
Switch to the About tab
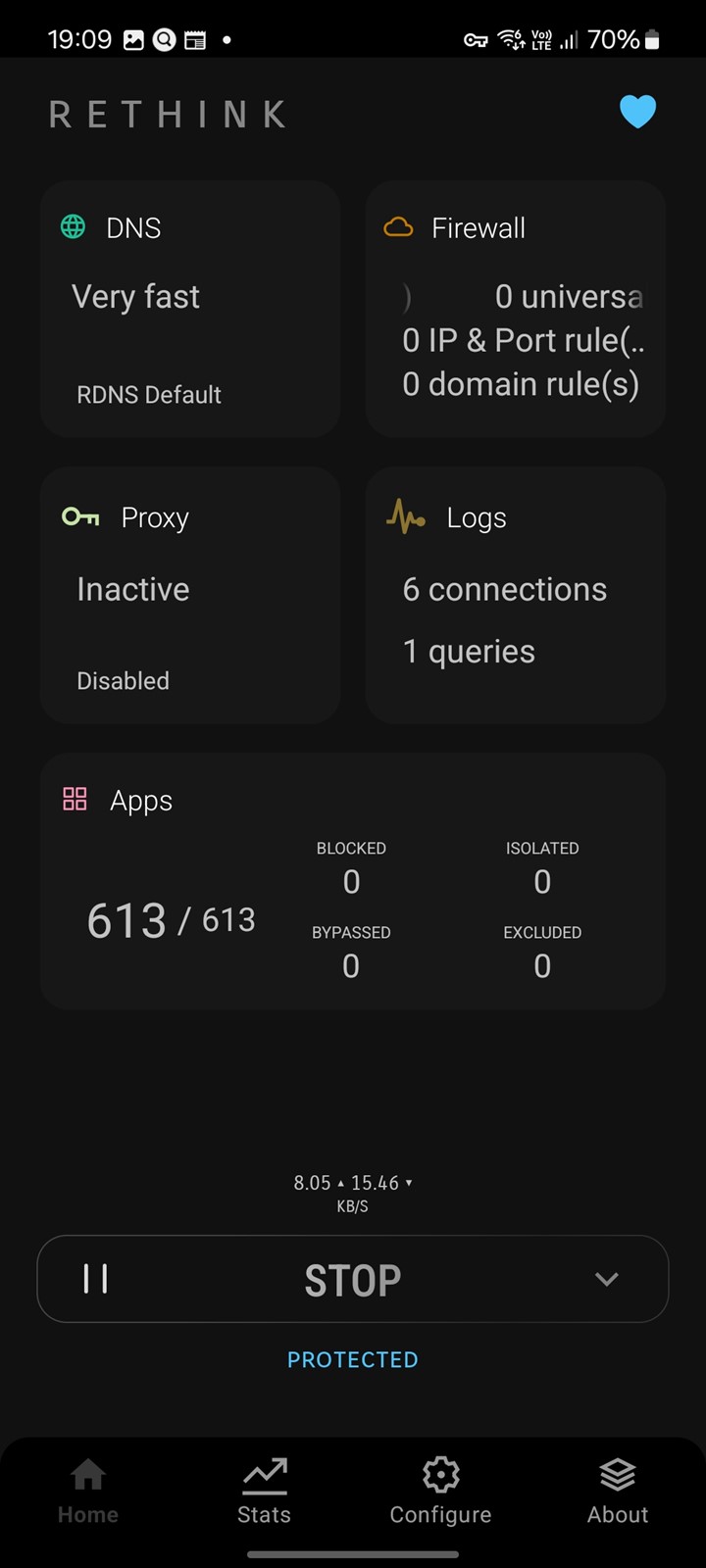click(x=618, y=1492)
